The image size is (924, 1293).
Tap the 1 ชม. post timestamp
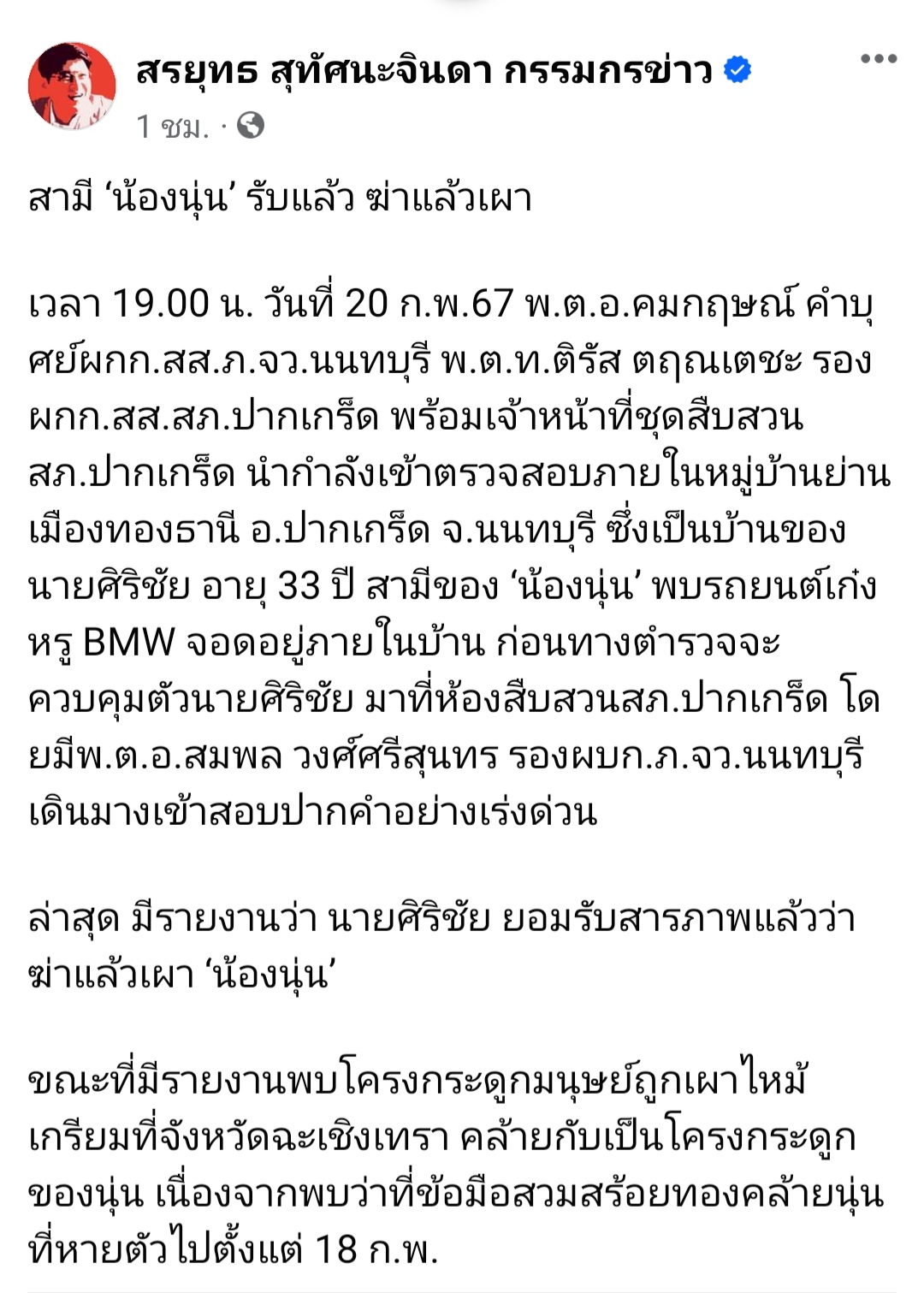172,127
